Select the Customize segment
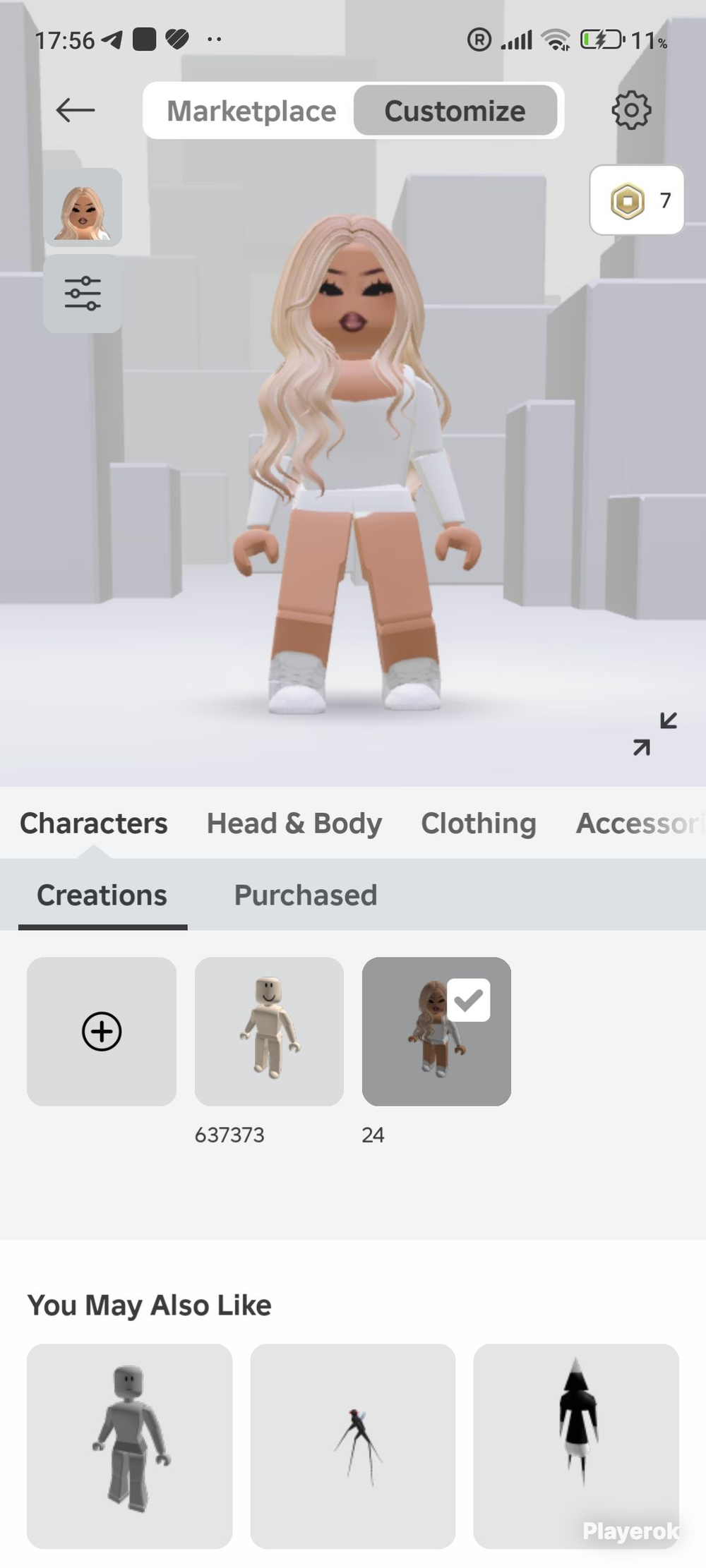Image resolution: width=706 pixels, height=1568 pixels. click(x=455, y=111)
